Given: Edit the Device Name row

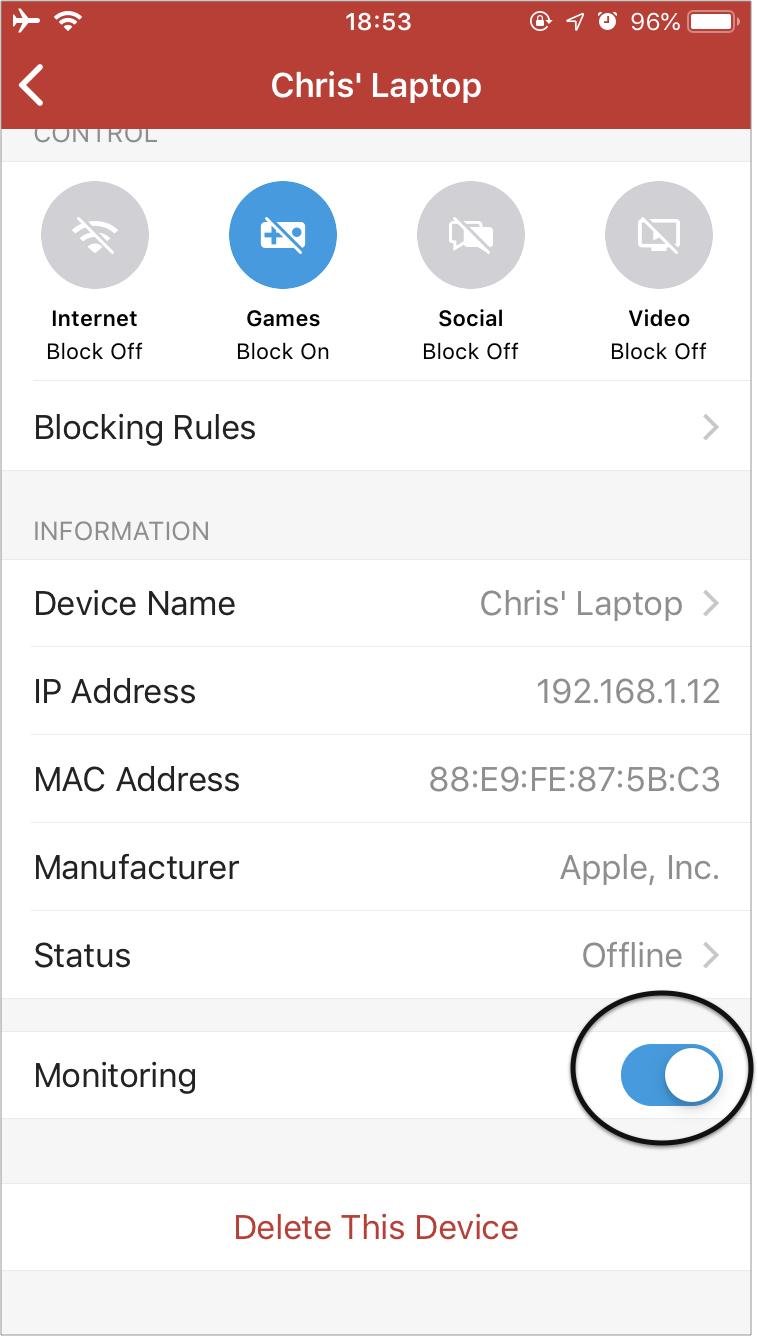Looking at the screenshot, I should pyautogui.click(x=376, y=603).
